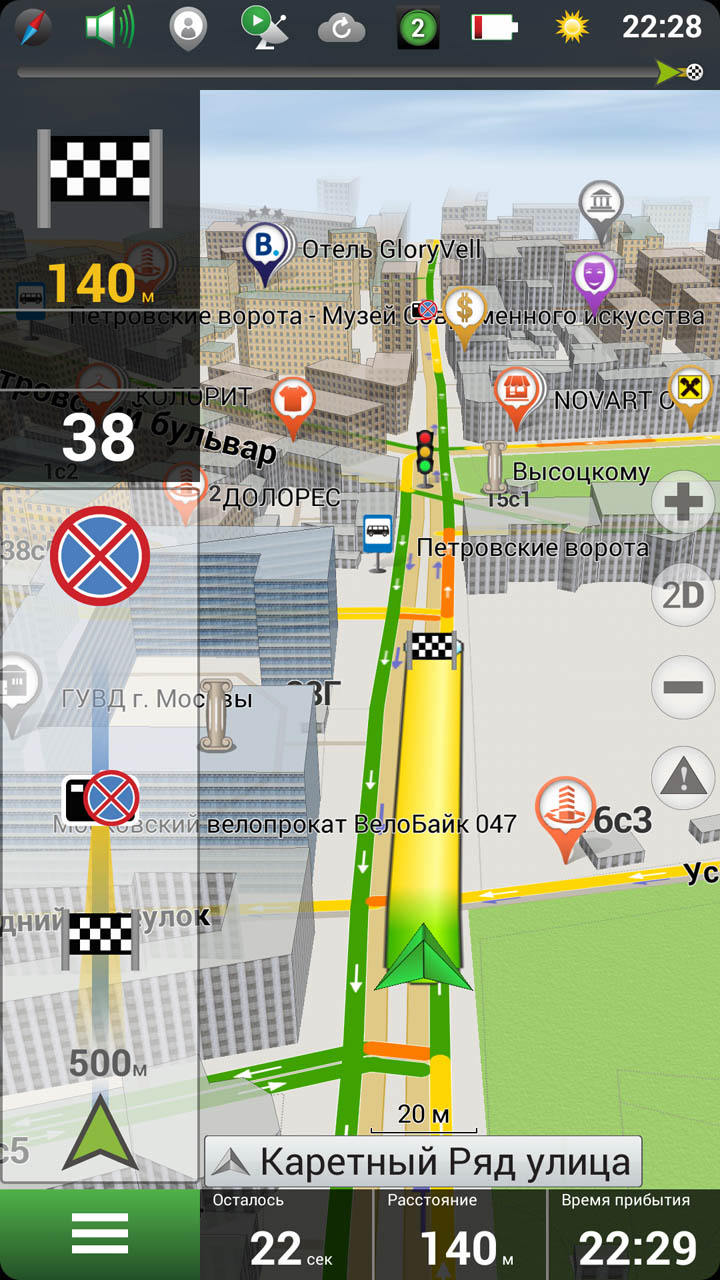Open the compass settings

coord(31,28)
